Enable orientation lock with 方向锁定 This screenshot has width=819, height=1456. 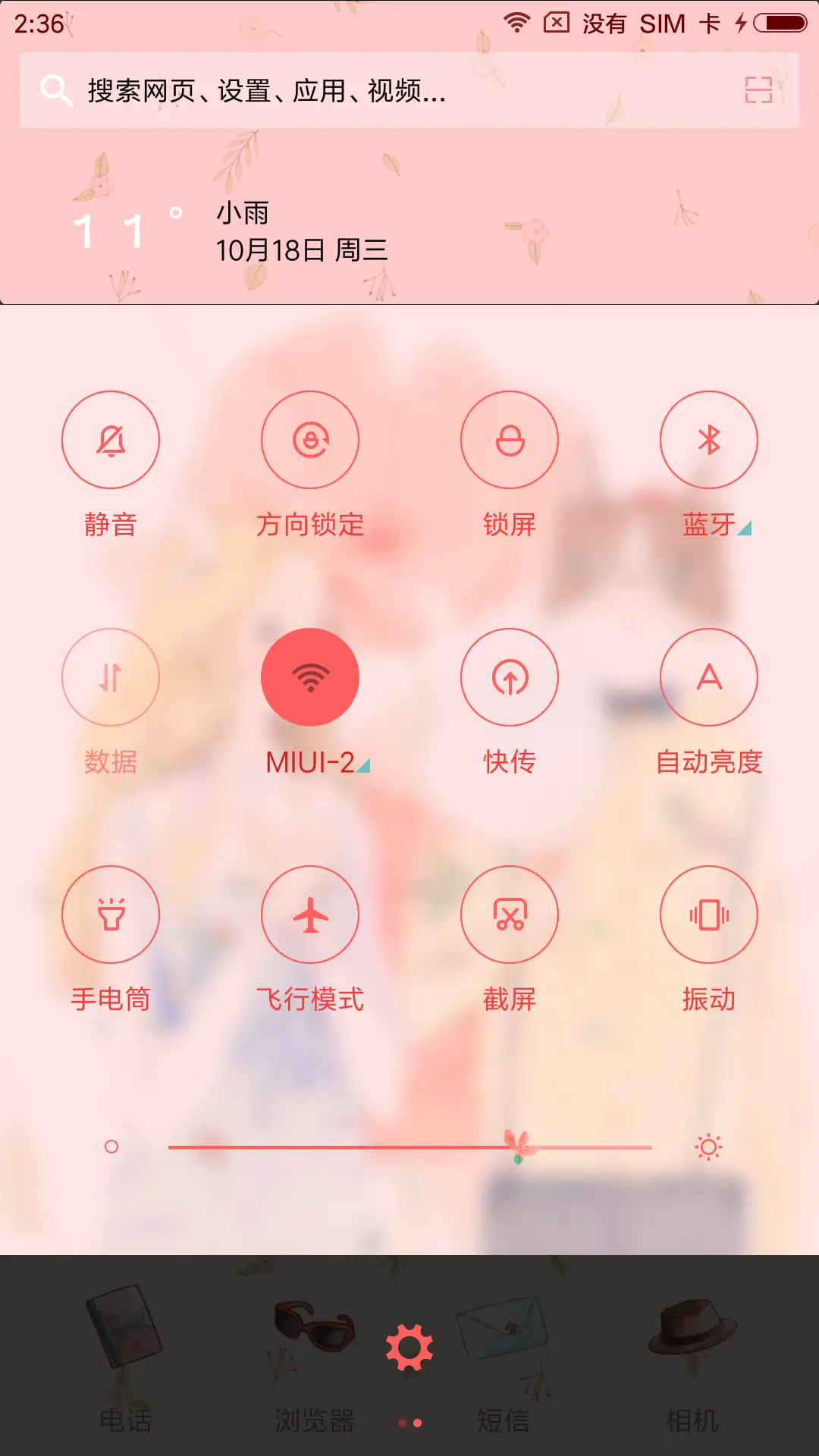pos(310,440)
